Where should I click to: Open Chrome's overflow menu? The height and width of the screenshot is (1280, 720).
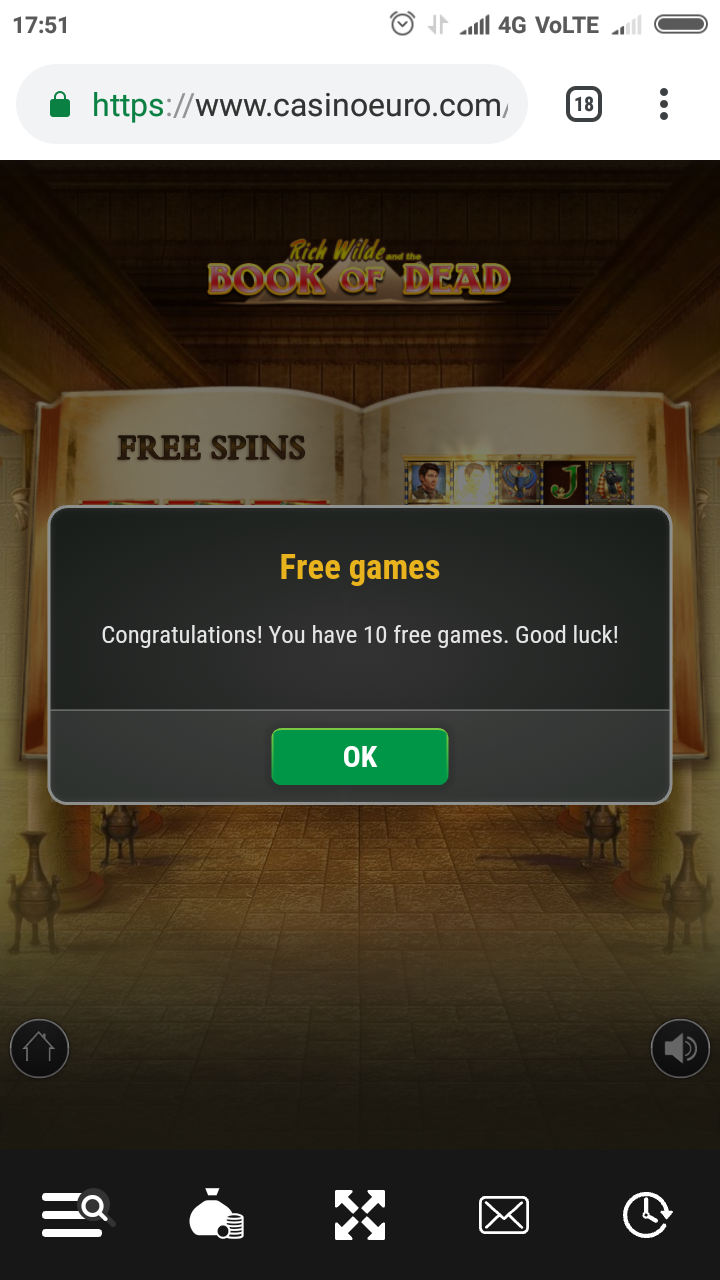664,104
